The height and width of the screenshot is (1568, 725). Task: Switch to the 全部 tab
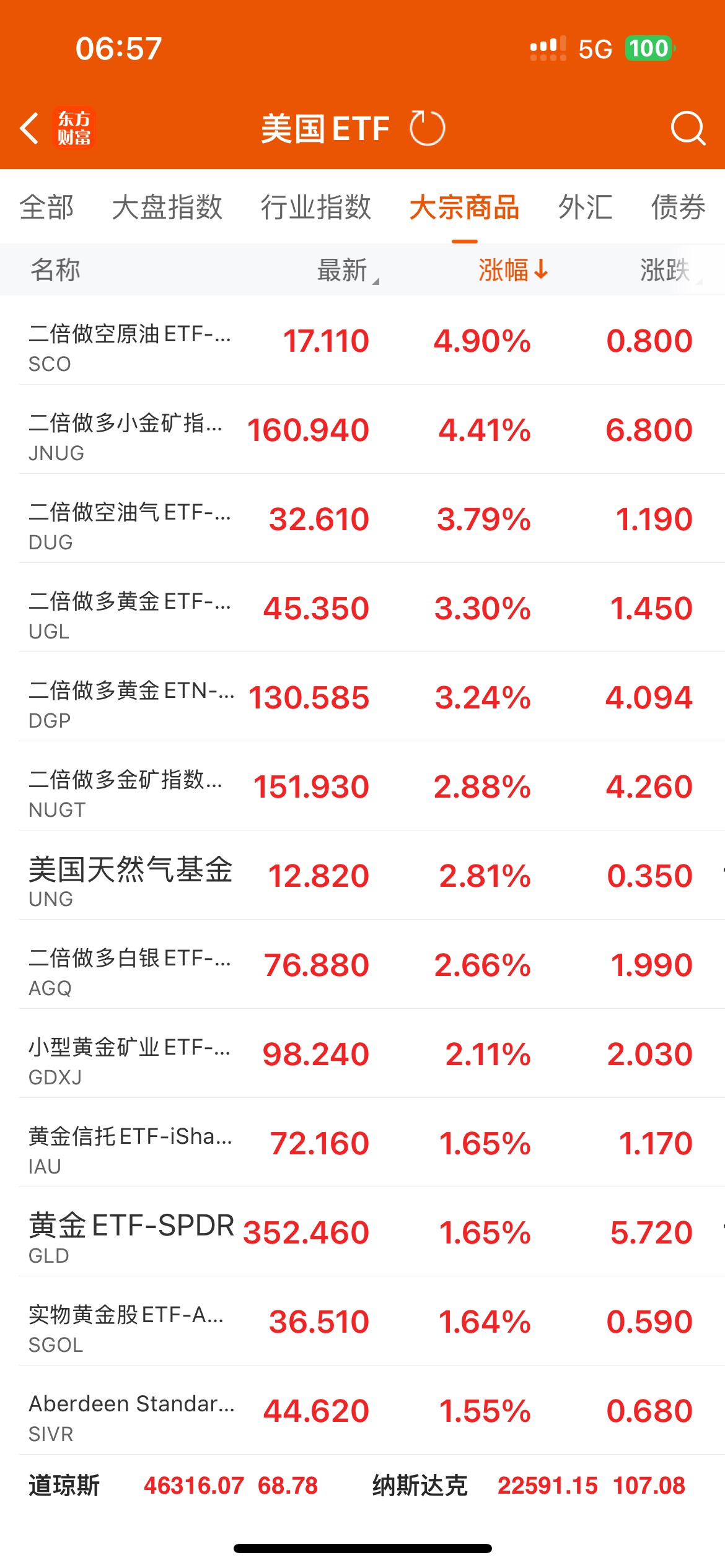coord(46,207)
